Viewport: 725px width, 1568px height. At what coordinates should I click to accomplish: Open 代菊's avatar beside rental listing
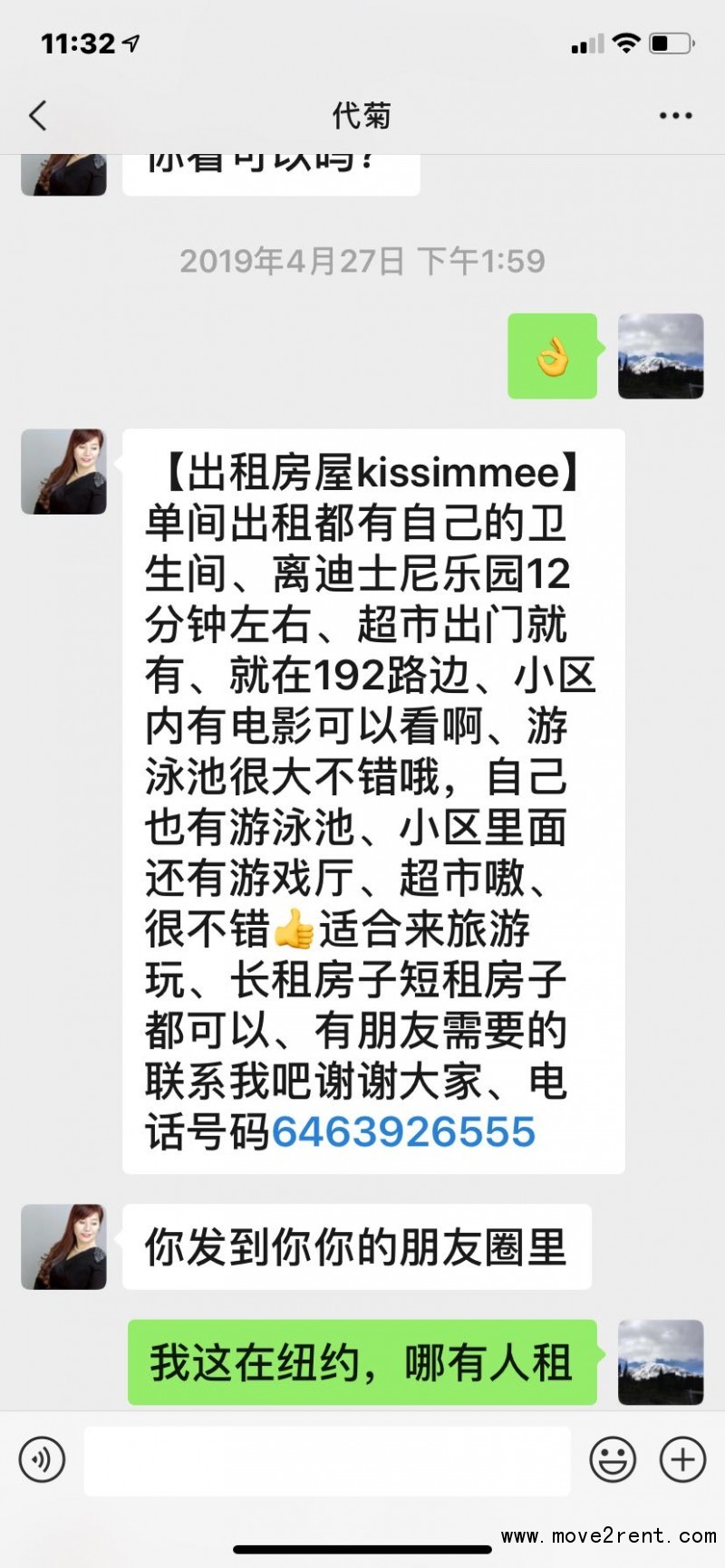[63, 472]
